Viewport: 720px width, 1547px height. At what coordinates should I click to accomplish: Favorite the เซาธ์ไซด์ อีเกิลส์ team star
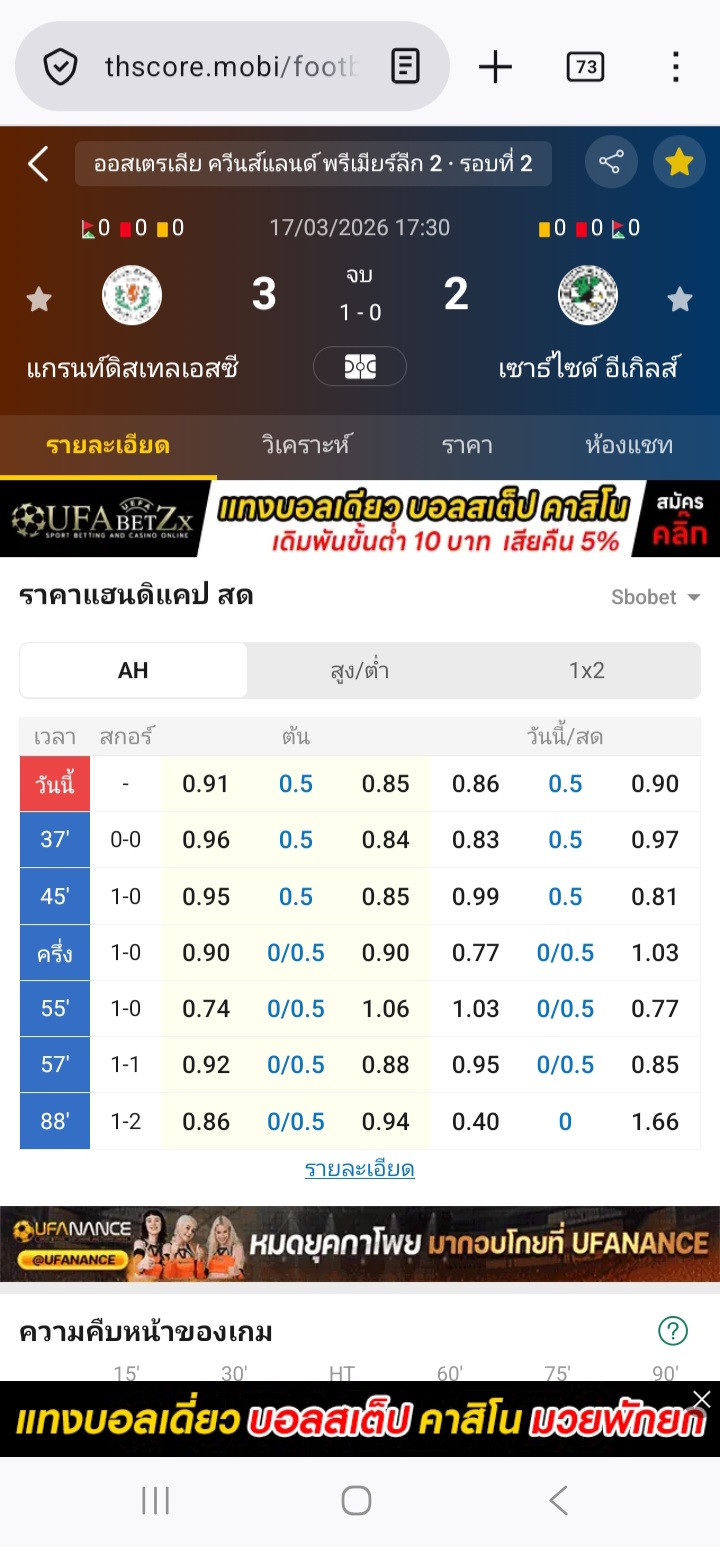click(680, 299)
